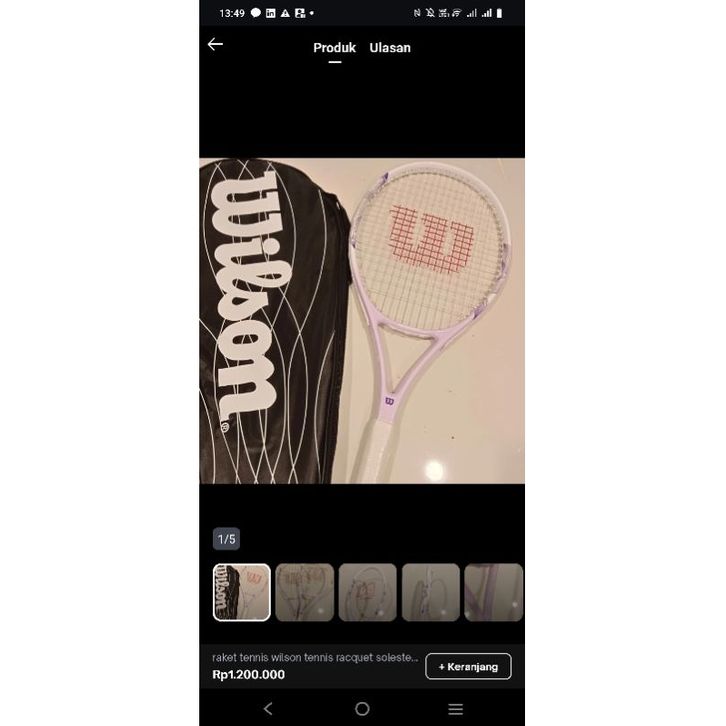View the fifth product photo thumbnail

pyautogui.click(x=494, y=592)
